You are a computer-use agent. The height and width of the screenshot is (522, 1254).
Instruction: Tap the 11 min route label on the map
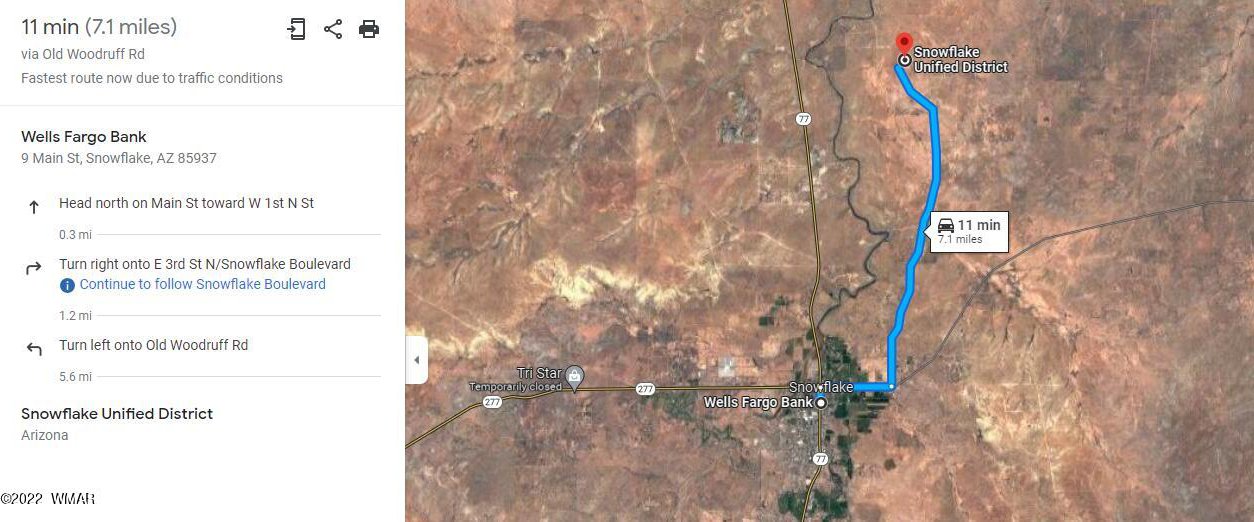tap(968, 230)
